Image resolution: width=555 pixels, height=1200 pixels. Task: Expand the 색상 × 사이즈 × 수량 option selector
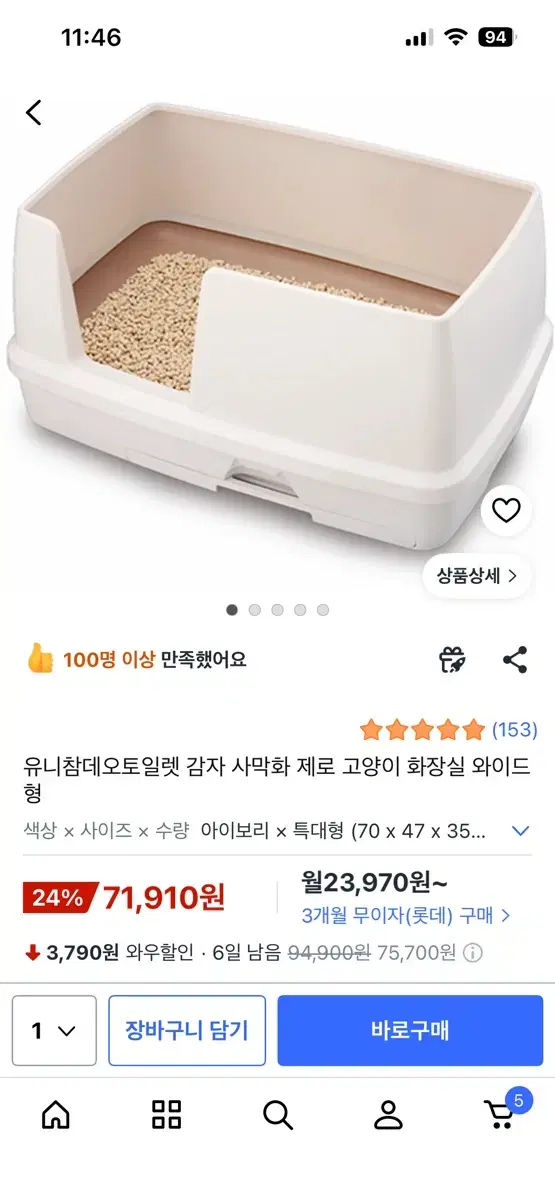pyautogui.click(x=277, y=830)
